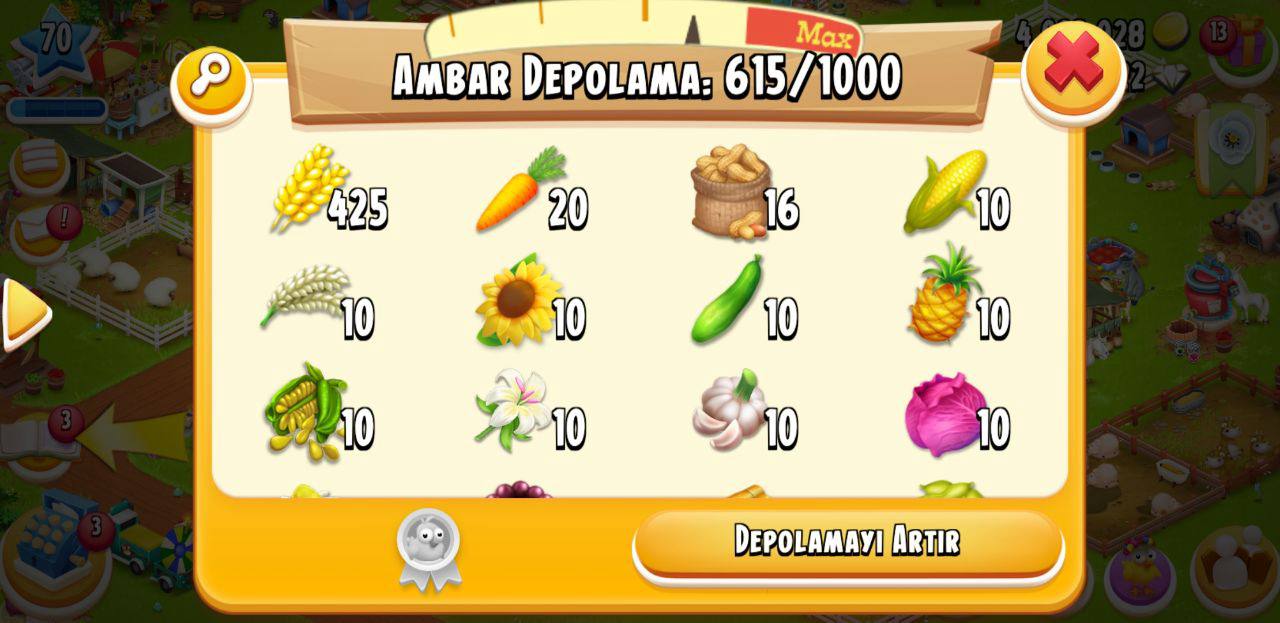Select the peanut sack item

point(731,192)
